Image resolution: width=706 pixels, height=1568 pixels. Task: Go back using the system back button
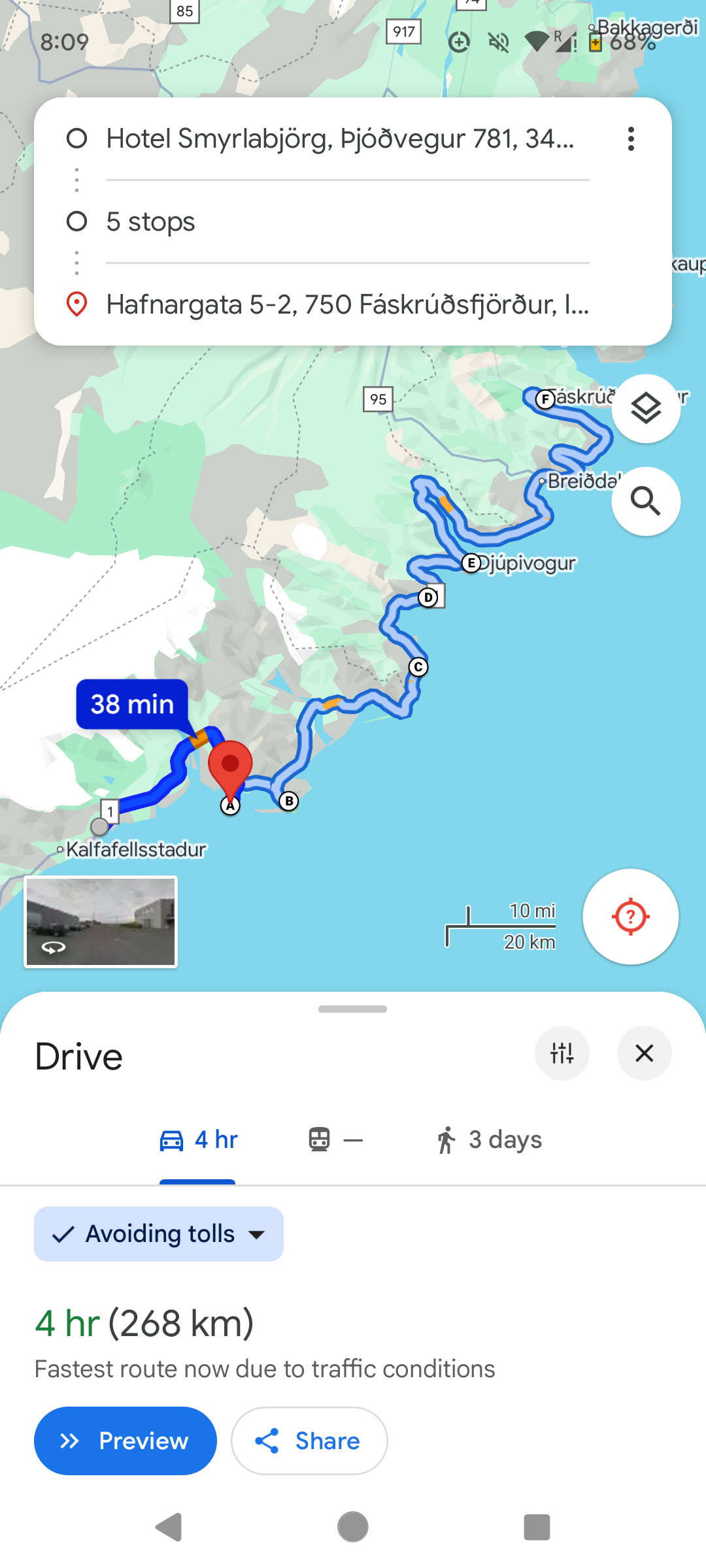pos(169,1527)
